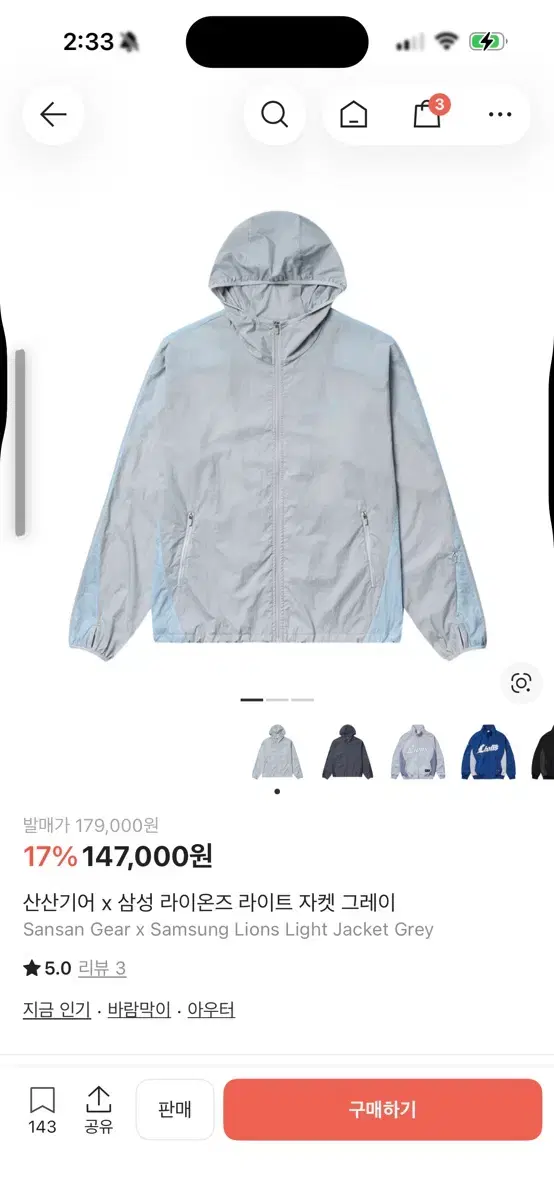Go back with the arrow button
Viewport: 554px width, 1200px height.
[x=53, y=114]
